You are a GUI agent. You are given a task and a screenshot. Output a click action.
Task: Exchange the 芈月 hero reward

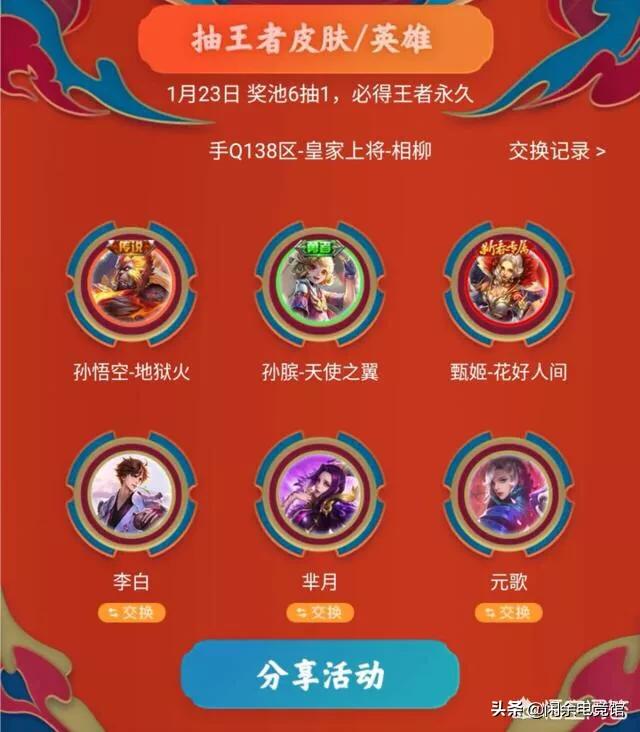point(320,612)
